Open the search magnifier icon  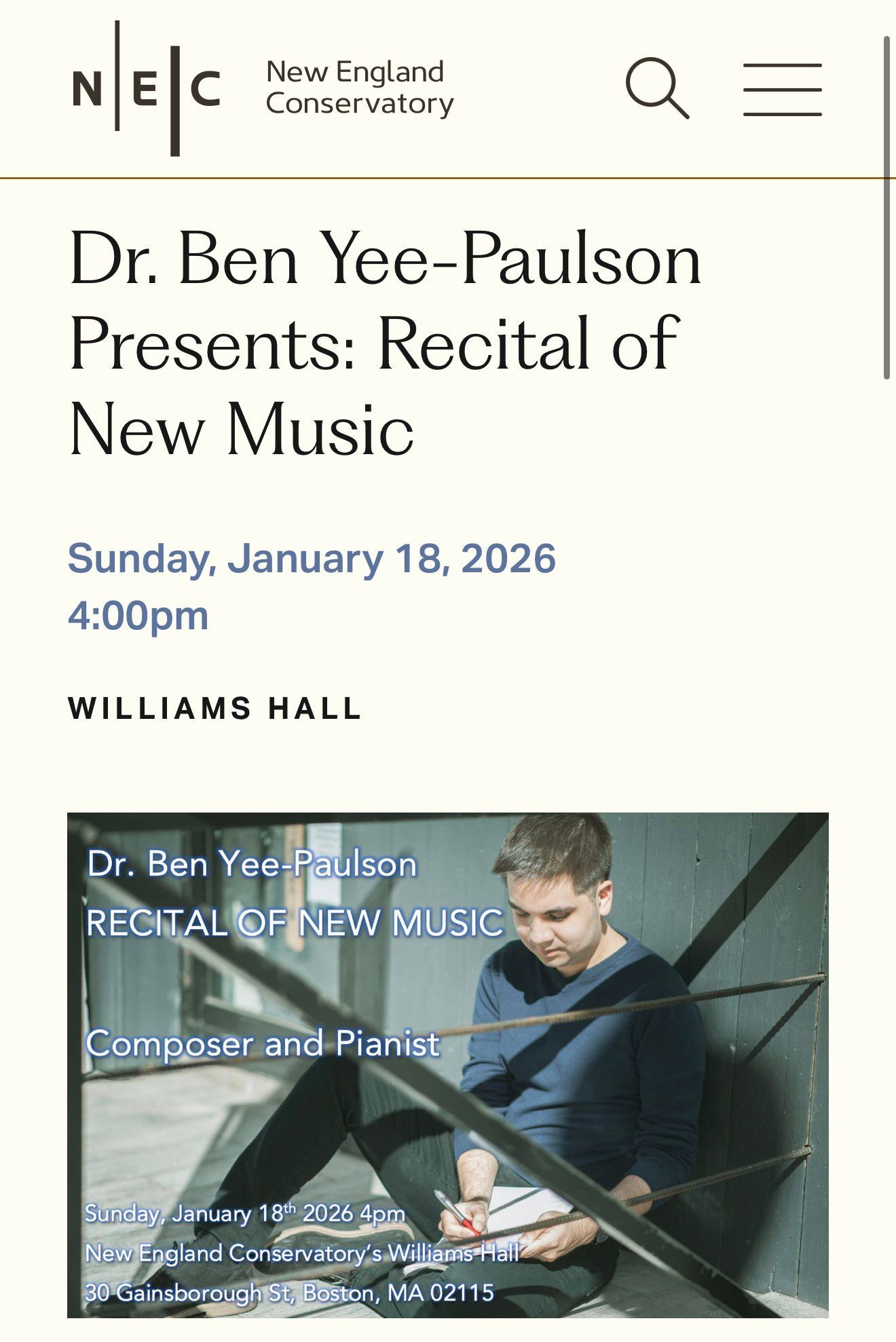click(x=656, y=88)
